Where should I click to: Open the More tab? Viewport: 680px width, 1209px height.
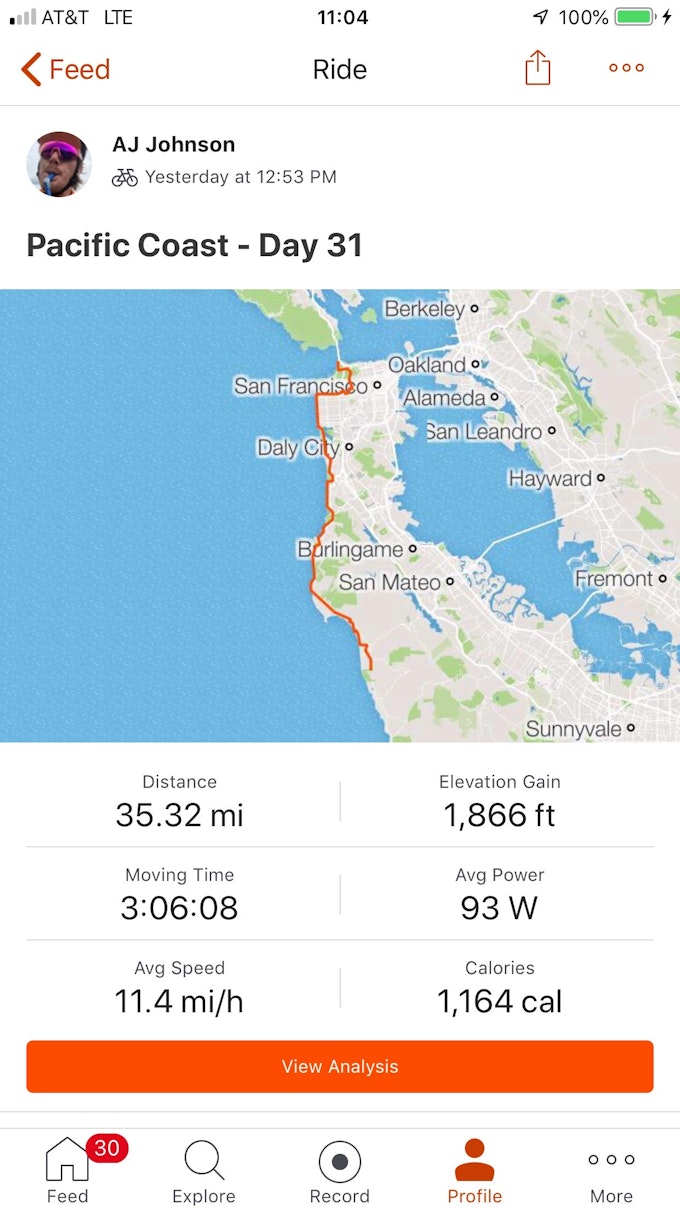click(611, 1170)
